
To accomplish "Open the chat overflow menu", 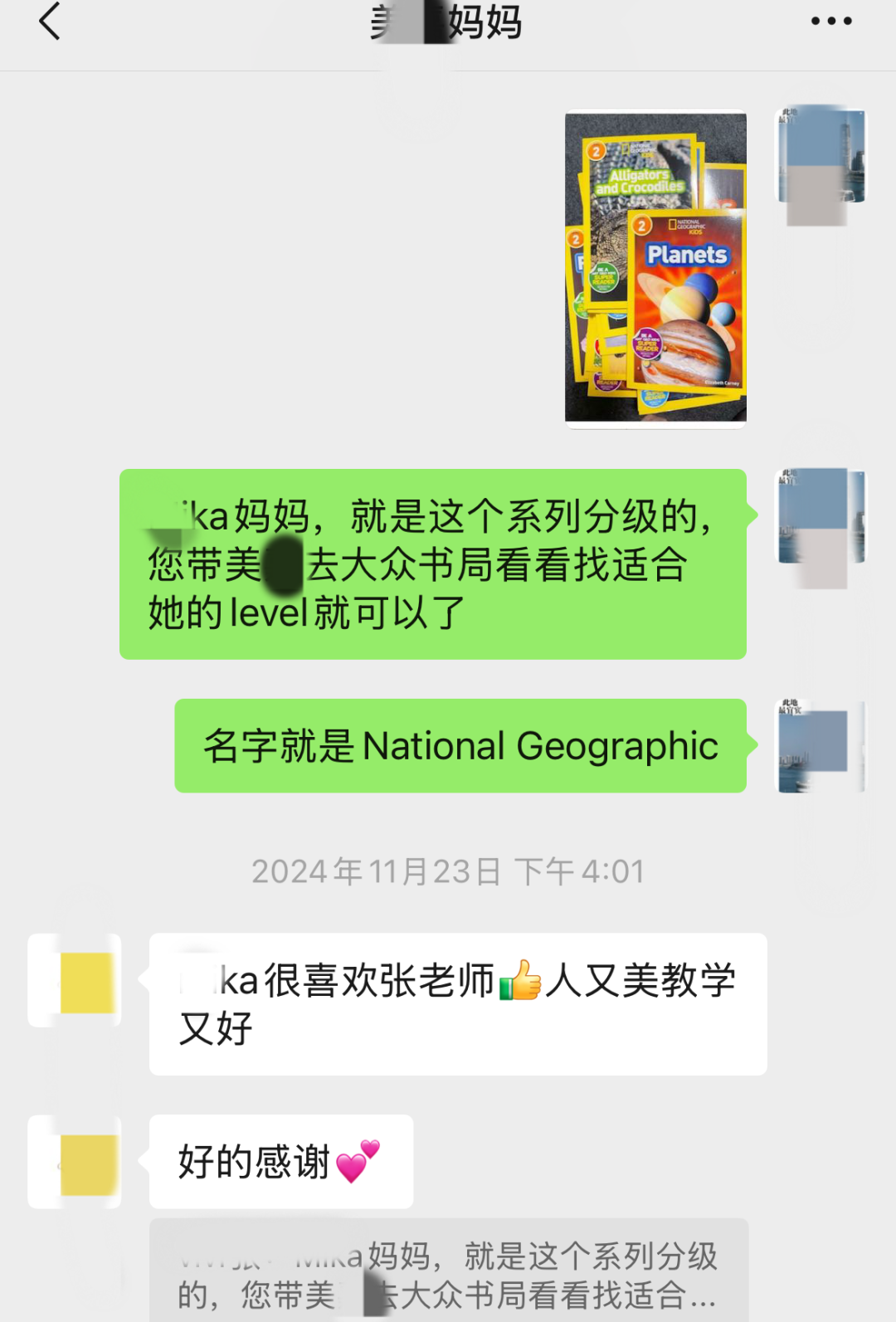I will click(x=831, y=22).
